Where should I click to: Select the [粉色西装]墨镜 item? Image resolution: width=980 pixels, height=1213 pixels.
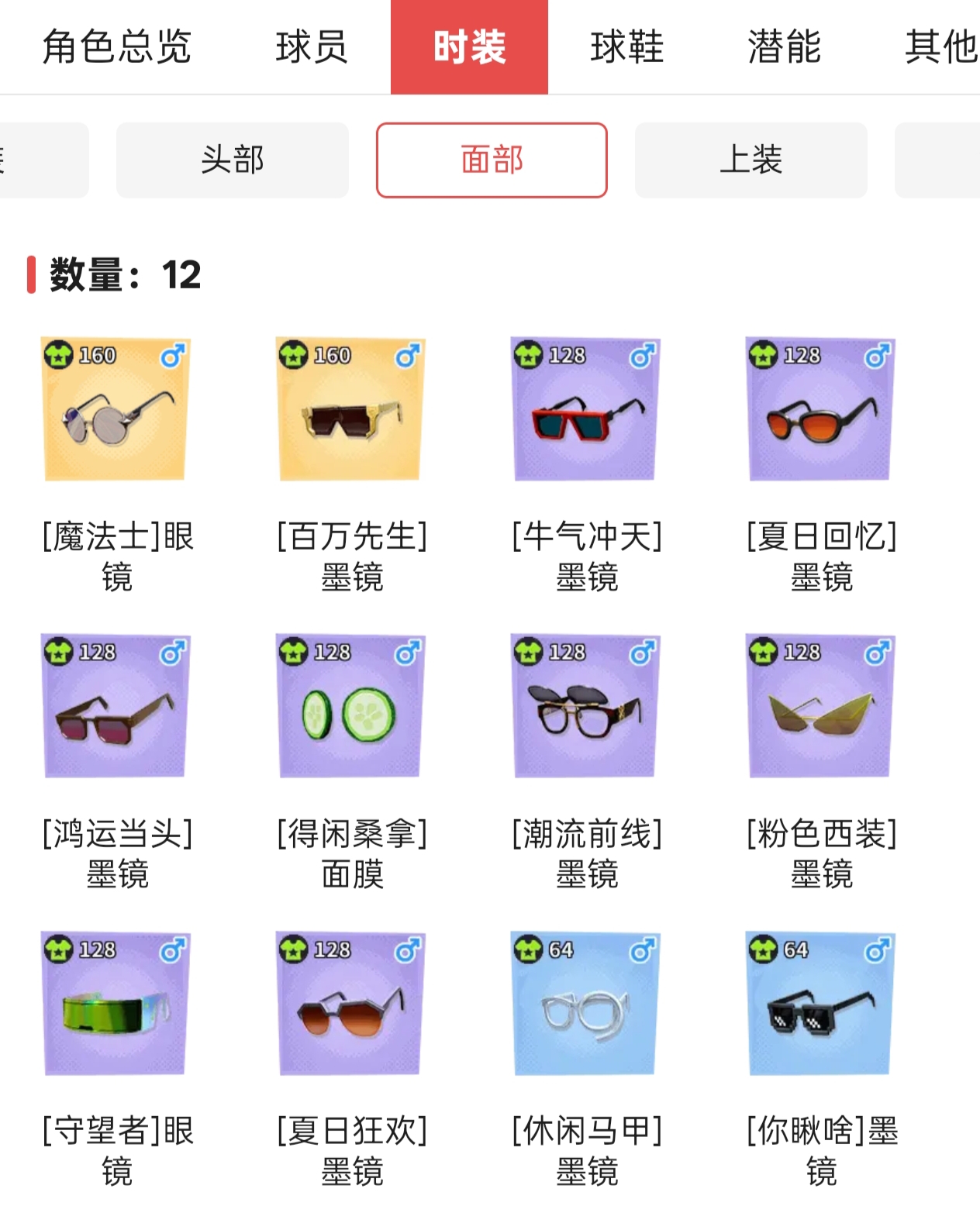[x=820, y=706]
